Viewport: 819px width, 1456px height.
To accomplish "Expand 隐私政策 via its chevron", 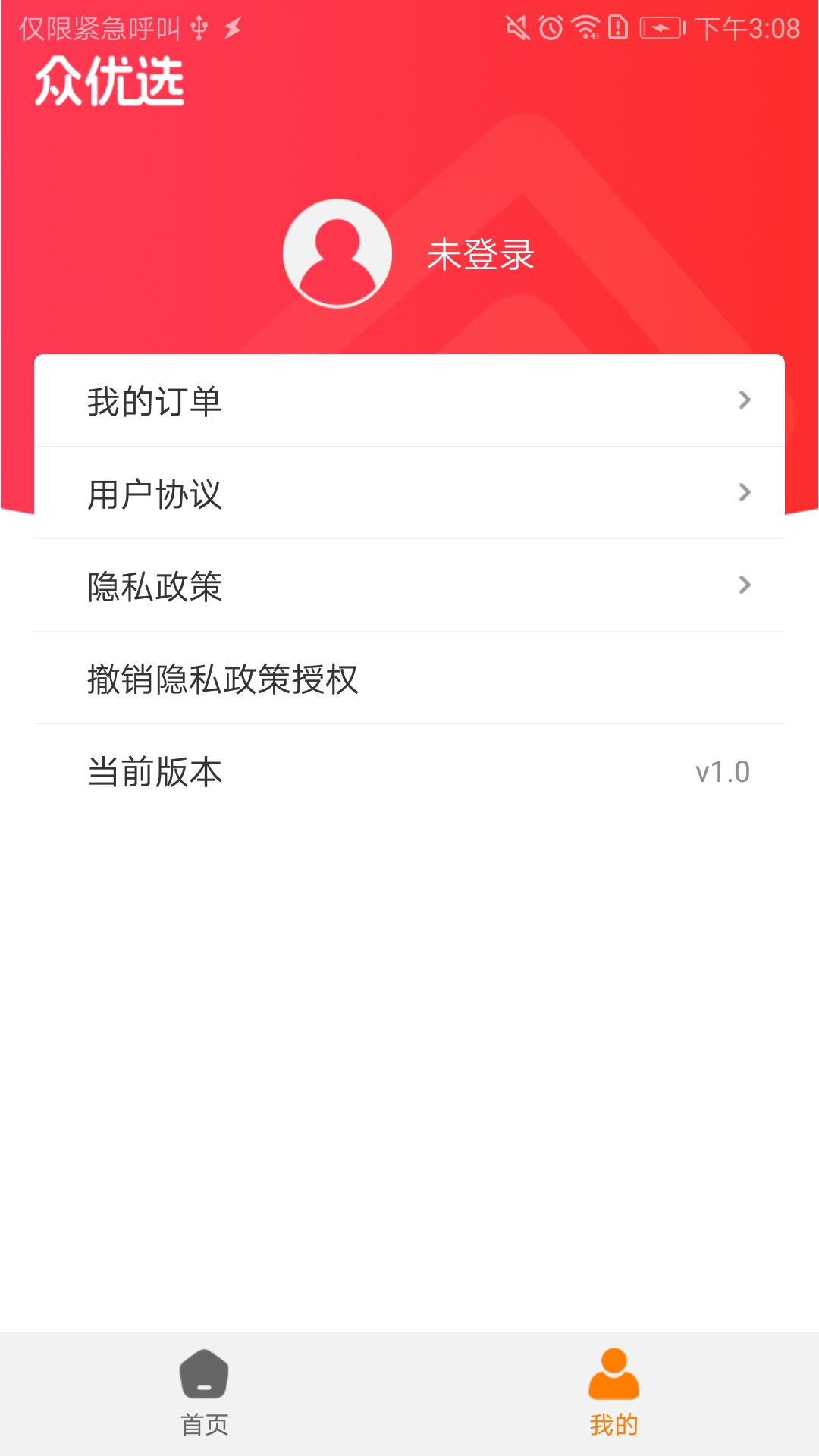I will pyautogui.click(x=744, y=585).
